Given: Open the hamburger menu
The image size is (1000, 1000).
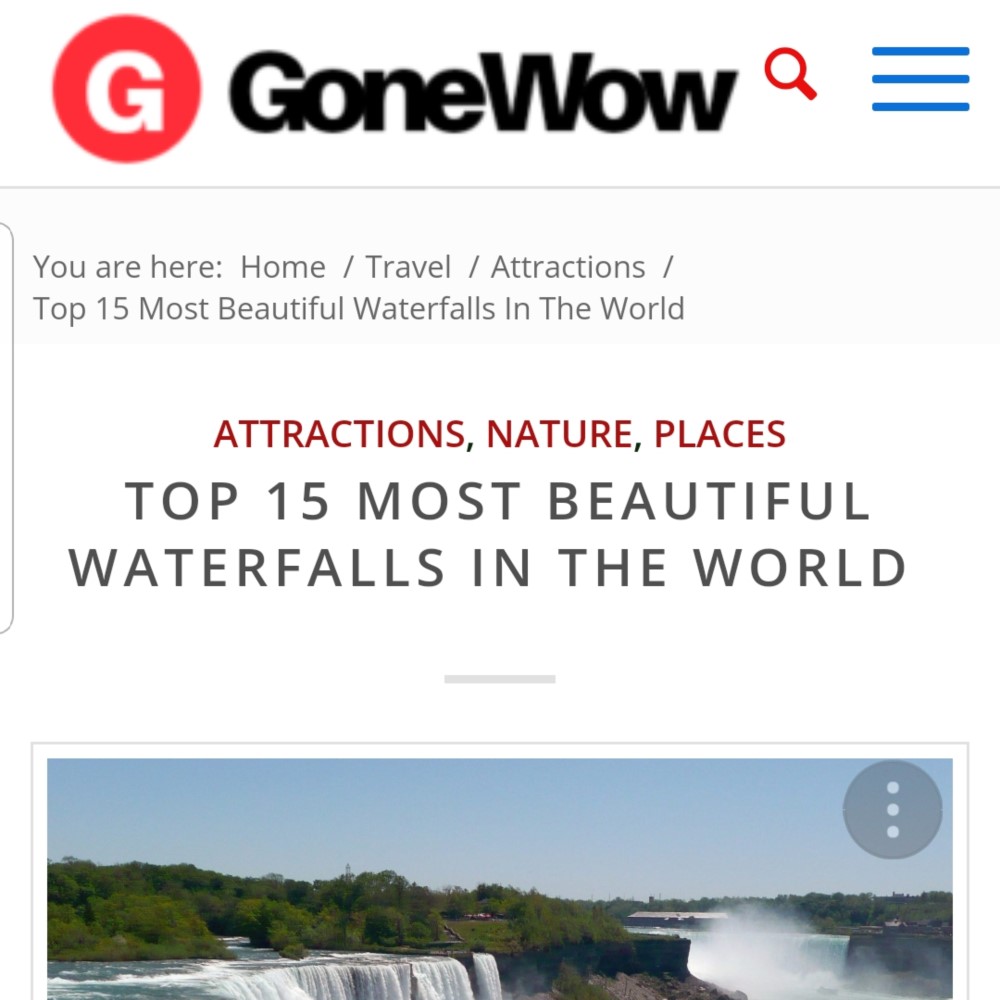Looking at the screenshot, I should click(920, 79).
